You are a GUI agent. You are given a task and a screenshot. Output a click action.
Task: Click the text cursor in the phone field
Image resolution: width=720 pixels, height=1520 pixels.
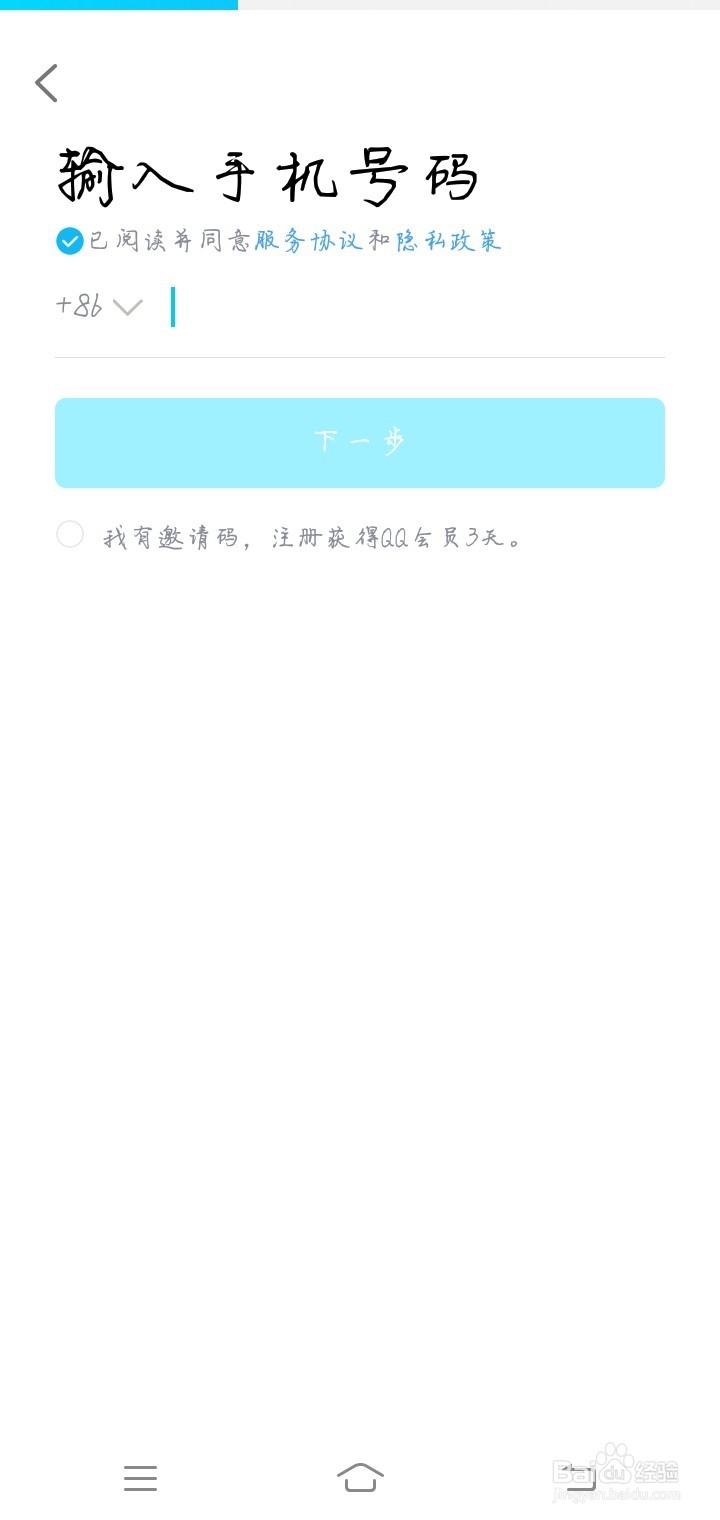coord(173,308)
